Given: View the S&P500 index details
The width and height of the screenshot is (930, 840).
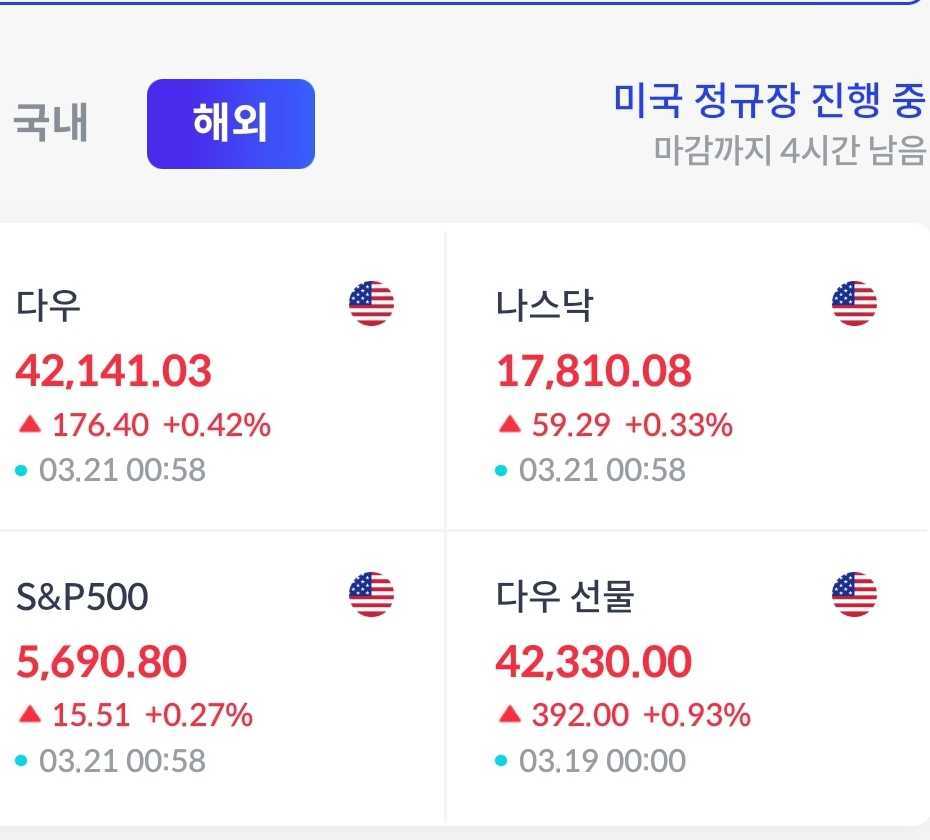Looking at the screenshot, I should (x=220, y=675).
